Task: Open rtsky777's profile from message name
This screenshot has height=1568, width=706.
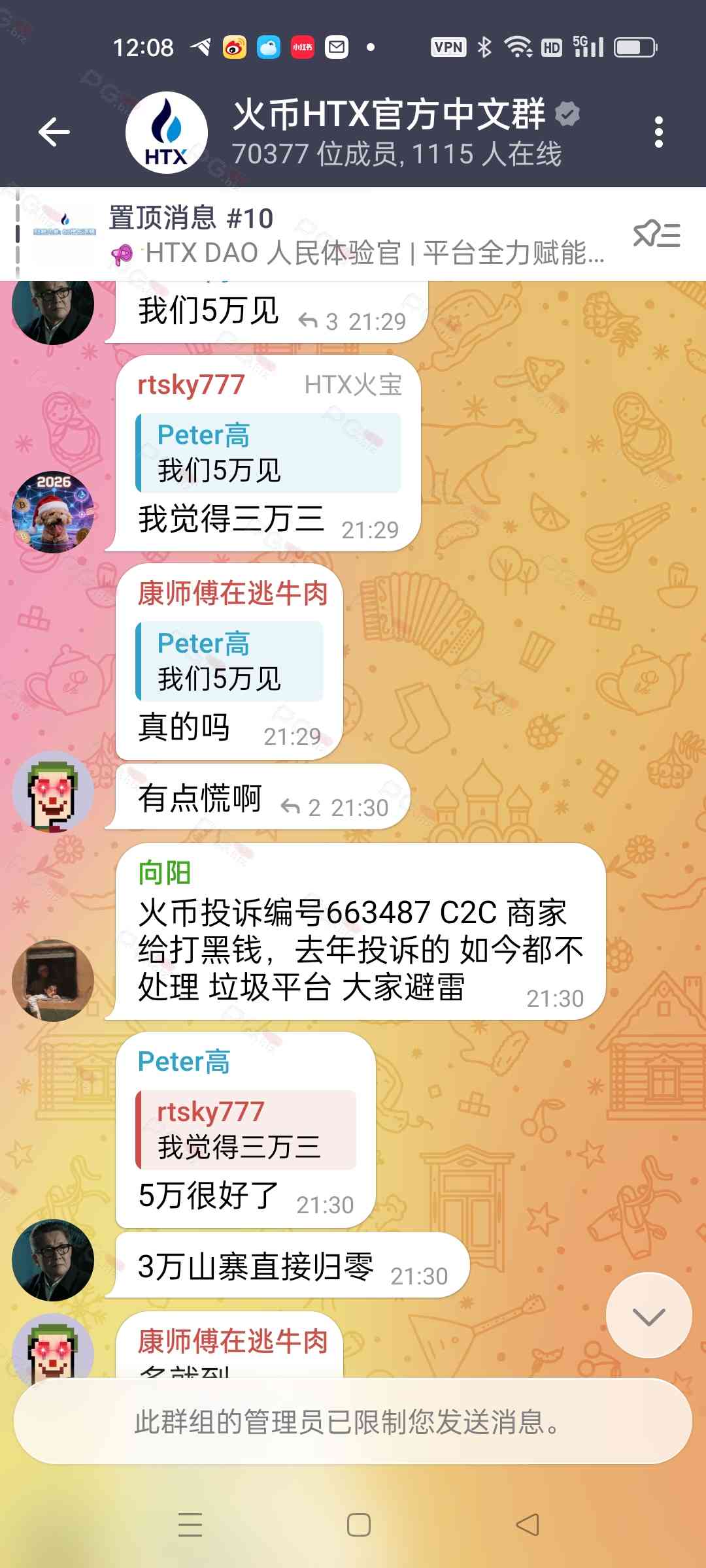Action: pyautogui.click(x=191, y=384)
